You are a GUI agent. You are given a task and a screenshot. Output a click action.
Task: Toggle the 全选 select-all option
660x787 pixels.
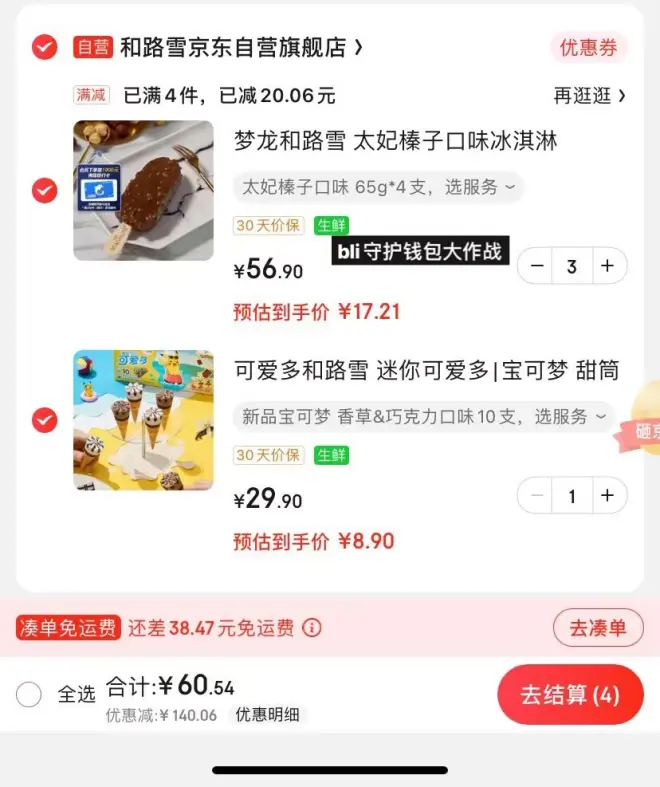[x=29, y=694]
